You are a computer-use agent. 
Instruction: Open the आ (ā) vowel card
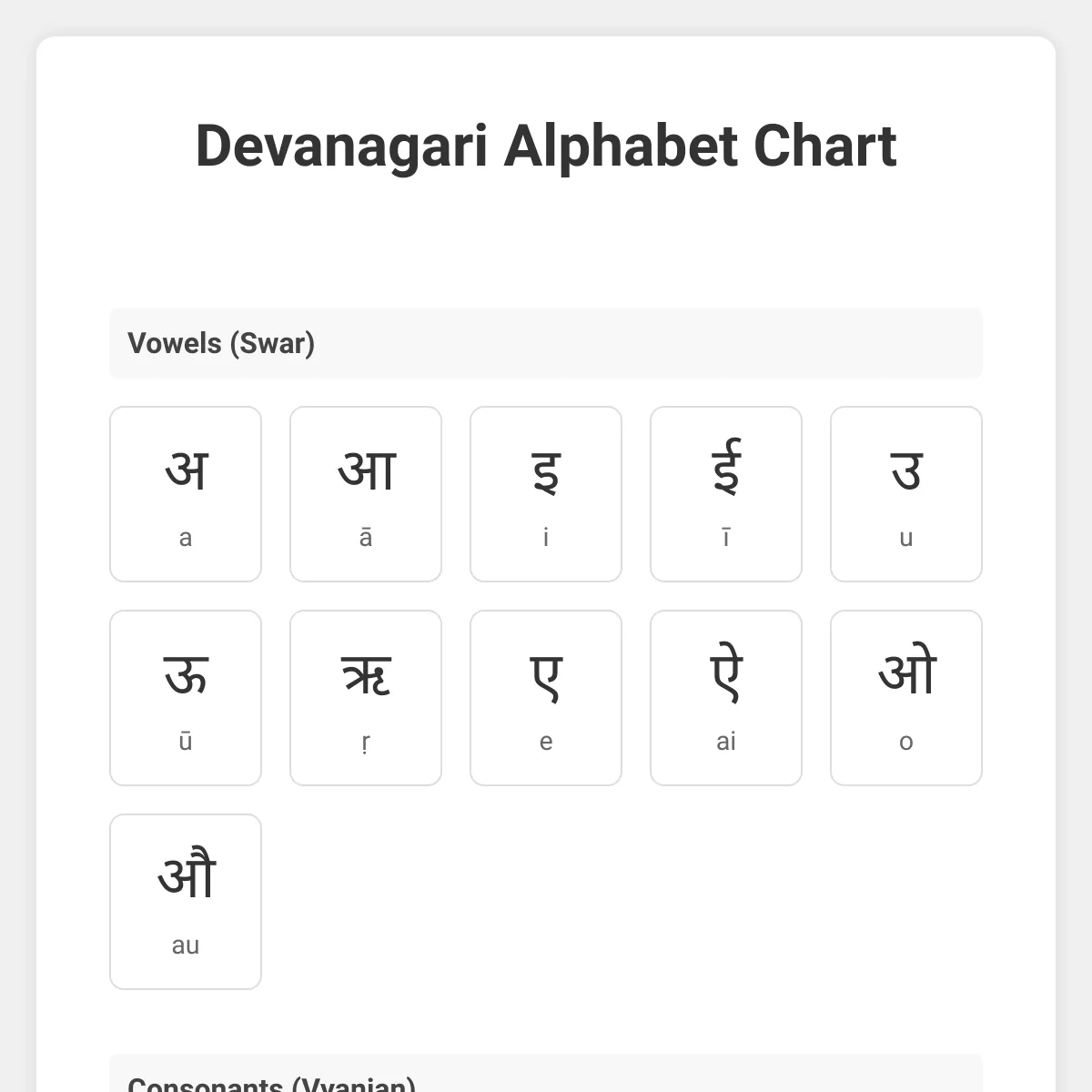point(366,494)
